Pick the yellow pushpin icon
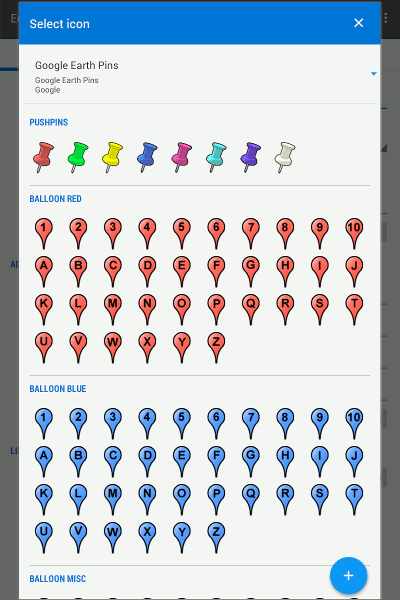The image size is (400, 600). [112, 157]
